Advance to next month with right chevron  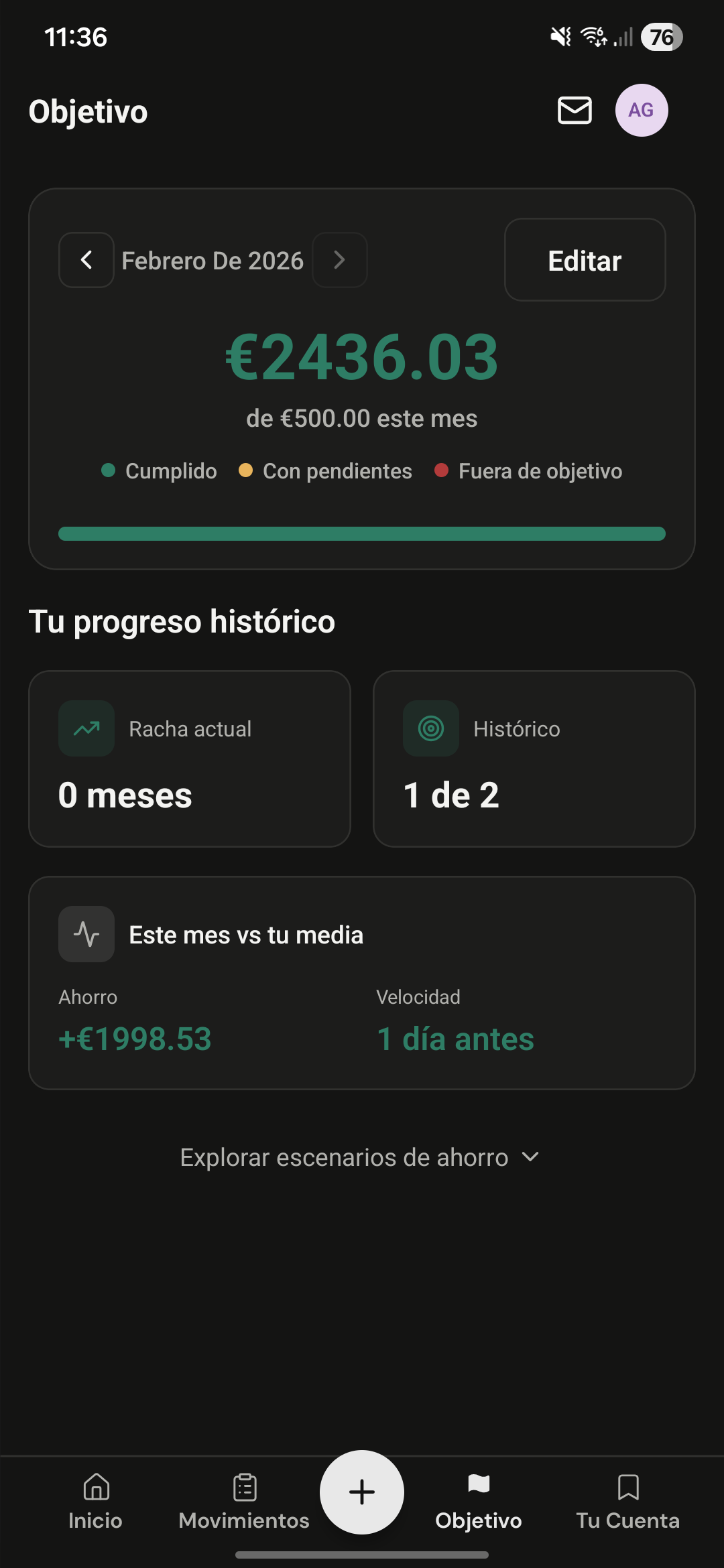pos(340,260)
